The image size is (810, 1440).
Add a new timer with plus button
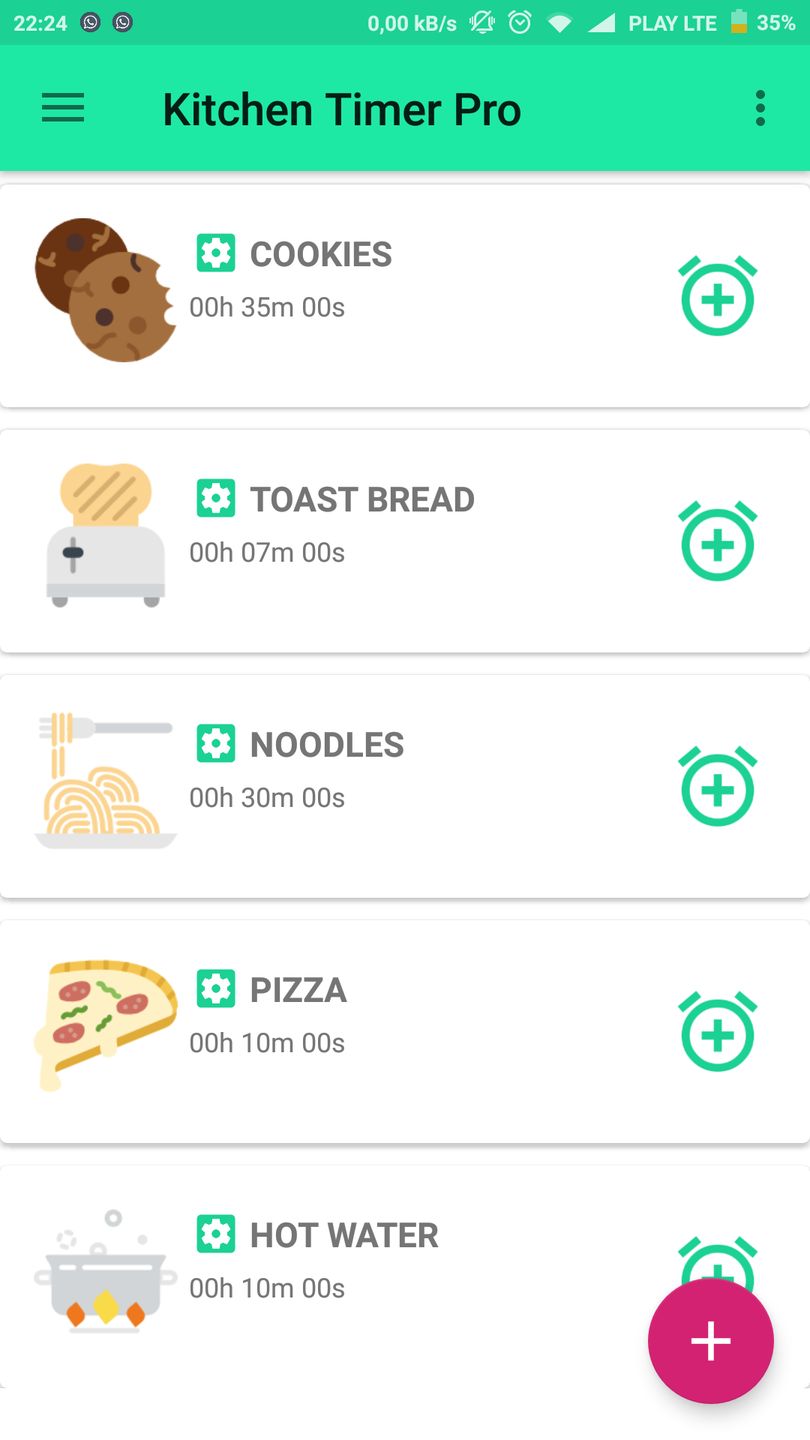pyautogui.click(x=710, y=1341)
